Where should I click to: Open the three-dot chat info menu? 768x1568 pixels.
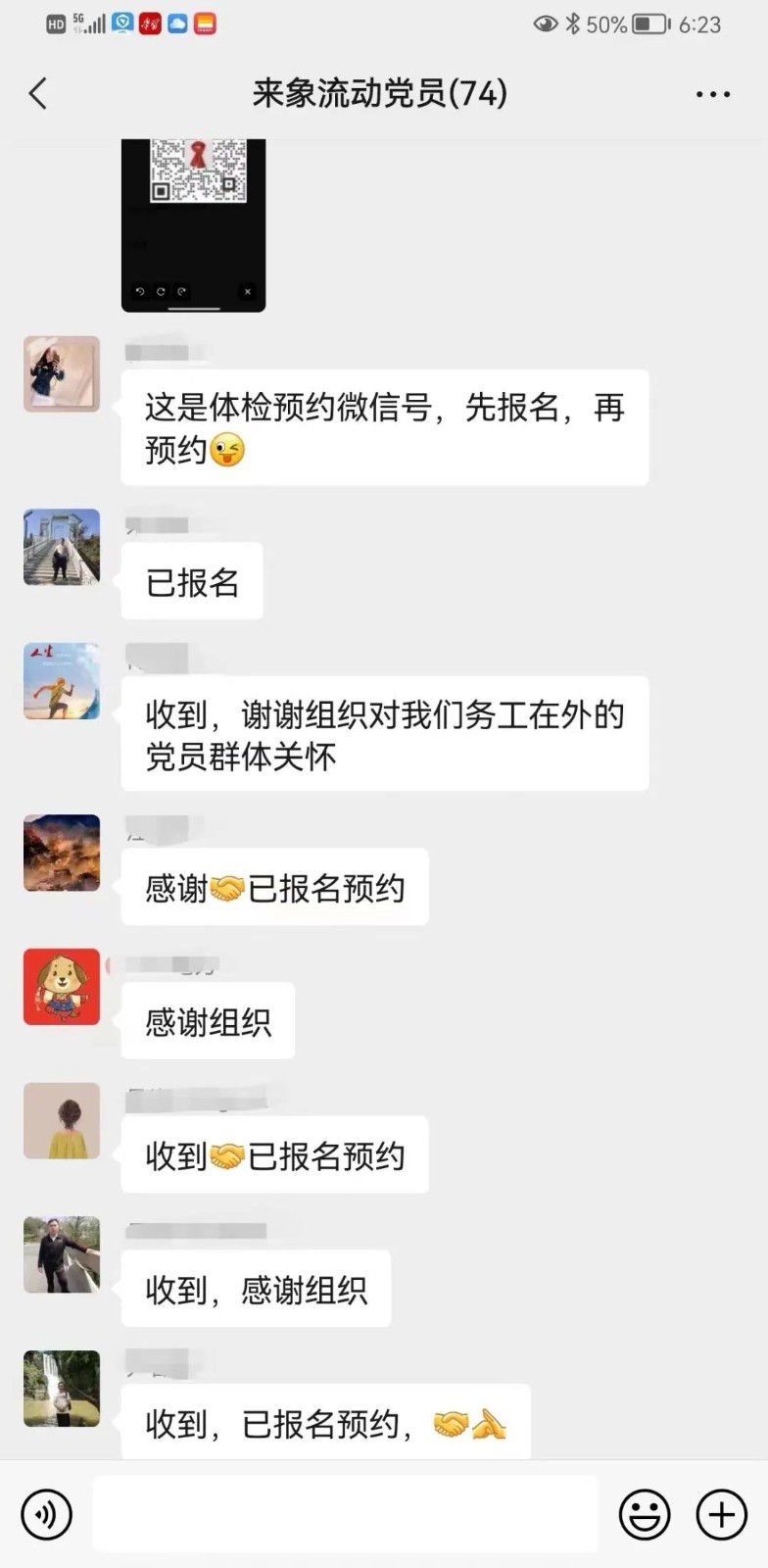click(712, 94)
